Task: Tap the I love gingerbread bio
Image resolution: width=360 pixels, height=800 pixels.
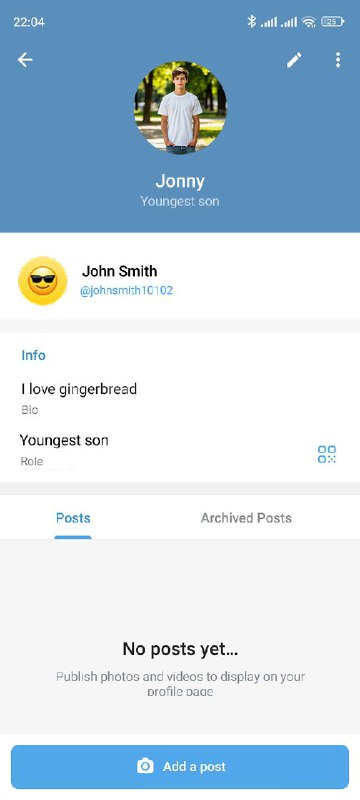Action: click(x=79, y=389)
